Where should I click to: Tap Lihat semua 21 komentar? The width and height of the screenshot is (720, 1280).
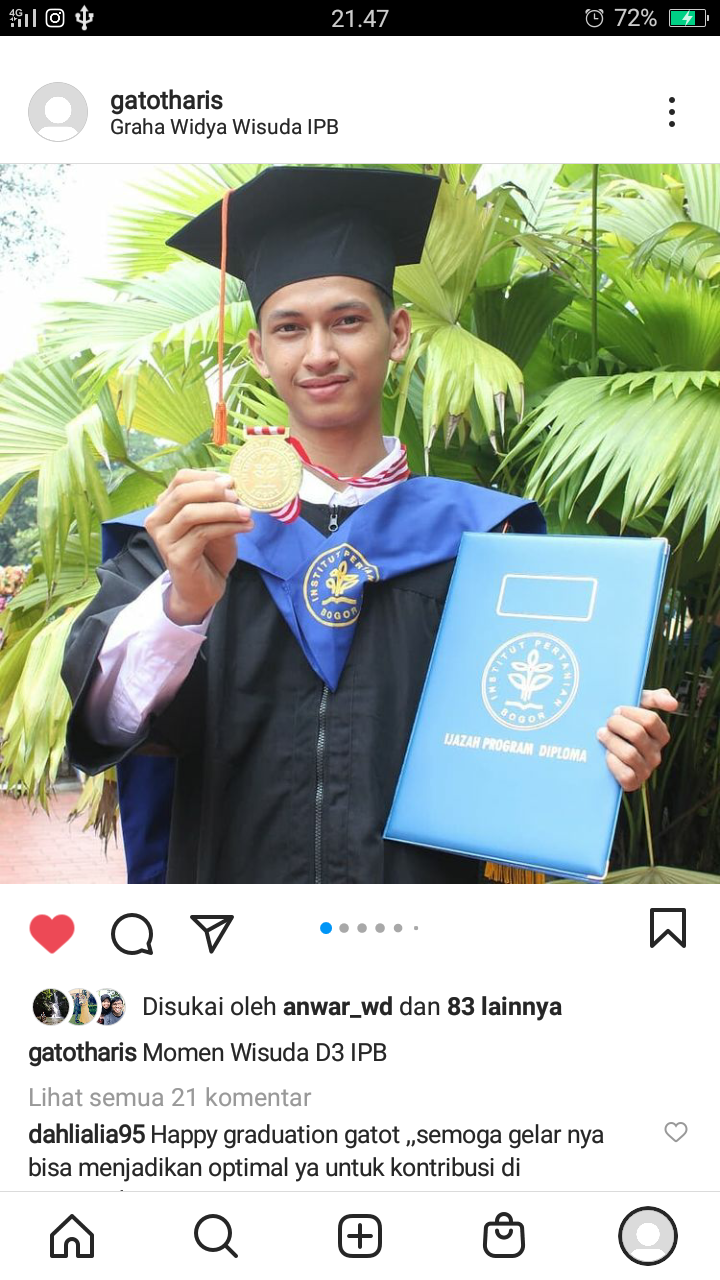click(x=170, y=1097)
